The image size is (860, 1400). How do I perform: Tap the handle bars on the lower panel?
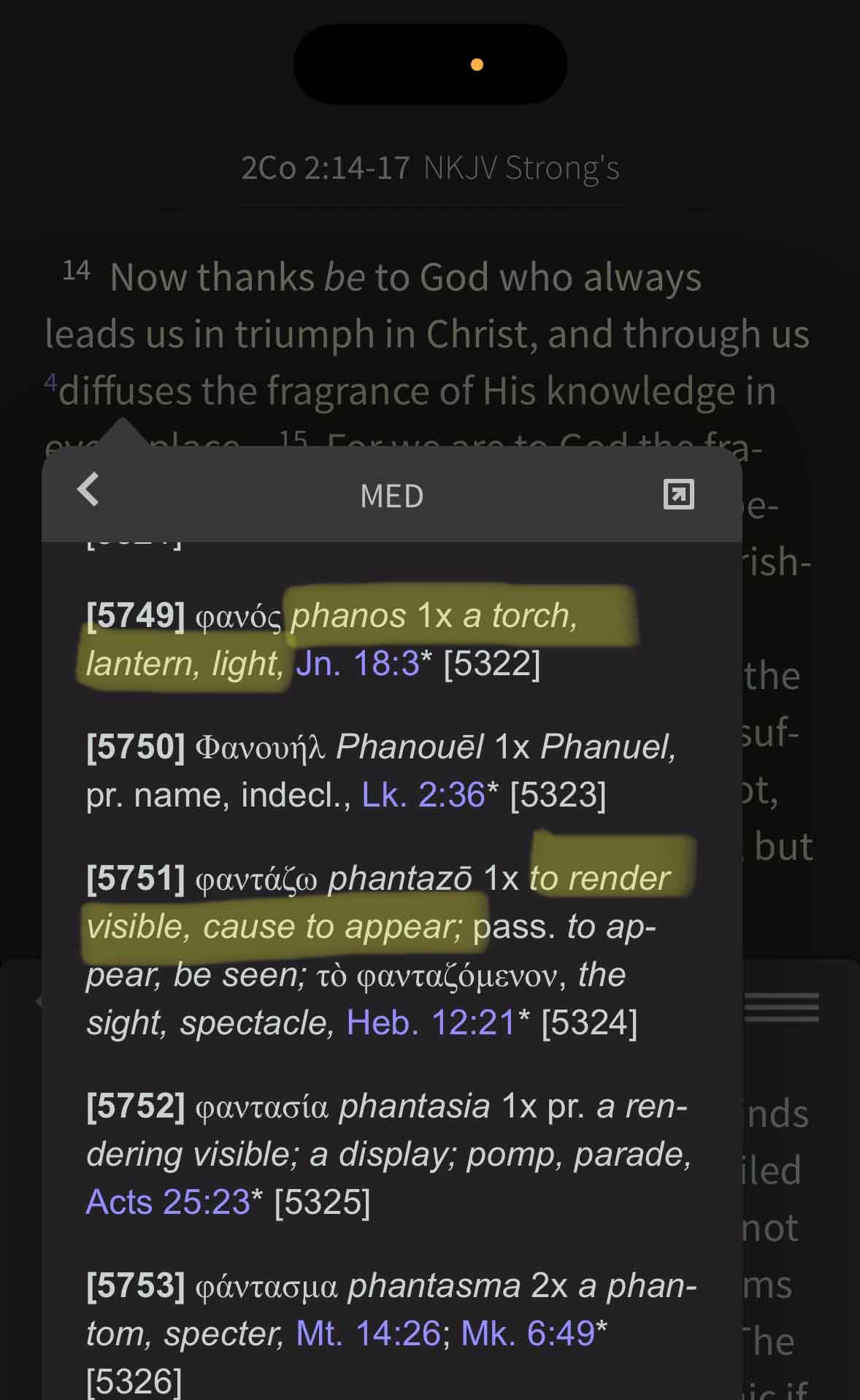point(781,1007)
